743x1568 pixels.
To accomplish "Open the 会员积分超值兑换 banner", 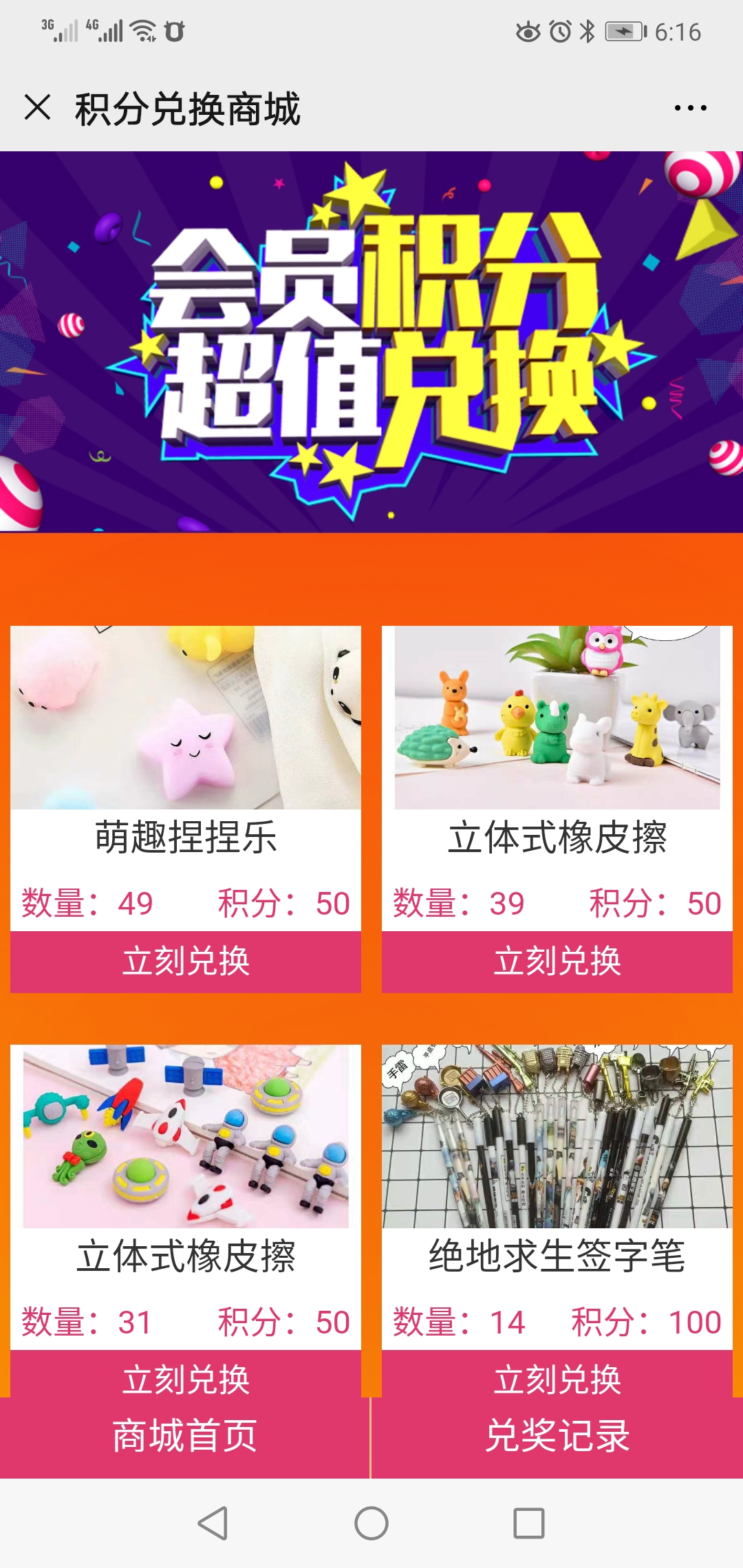I will click(371, 342).
